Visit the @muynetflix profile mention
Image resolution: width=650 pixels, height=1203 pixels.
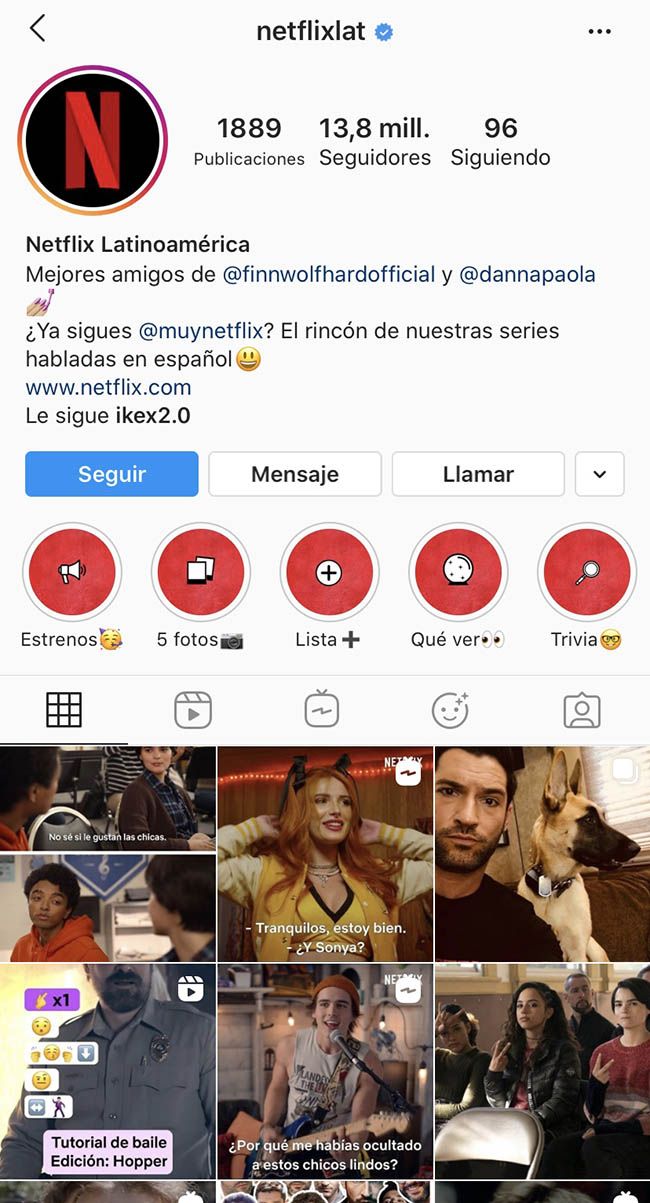[x=200, y=330]
